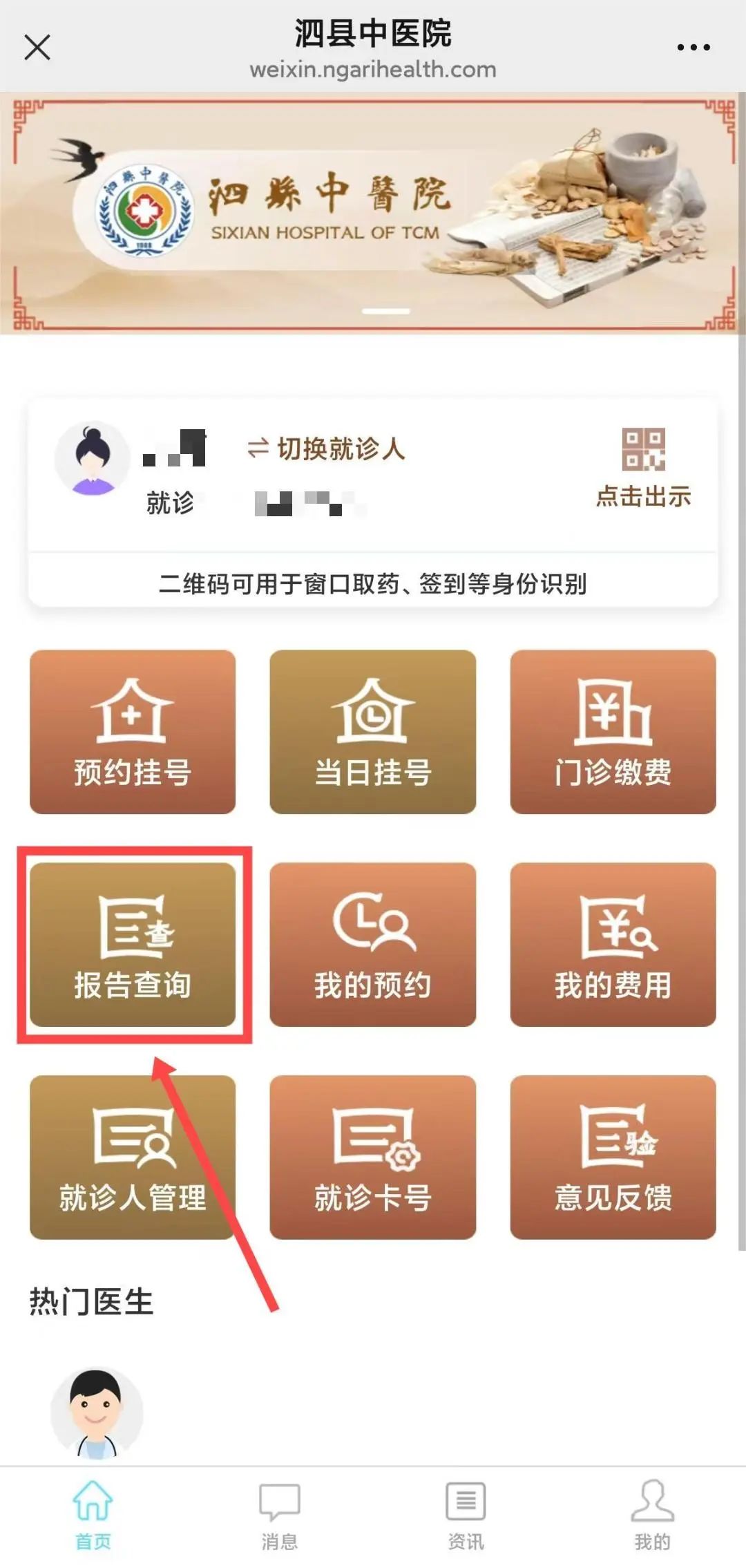Open the three-dot overflow menu
Viewport: 746px width, 1568px height.
tap(693, 48)
